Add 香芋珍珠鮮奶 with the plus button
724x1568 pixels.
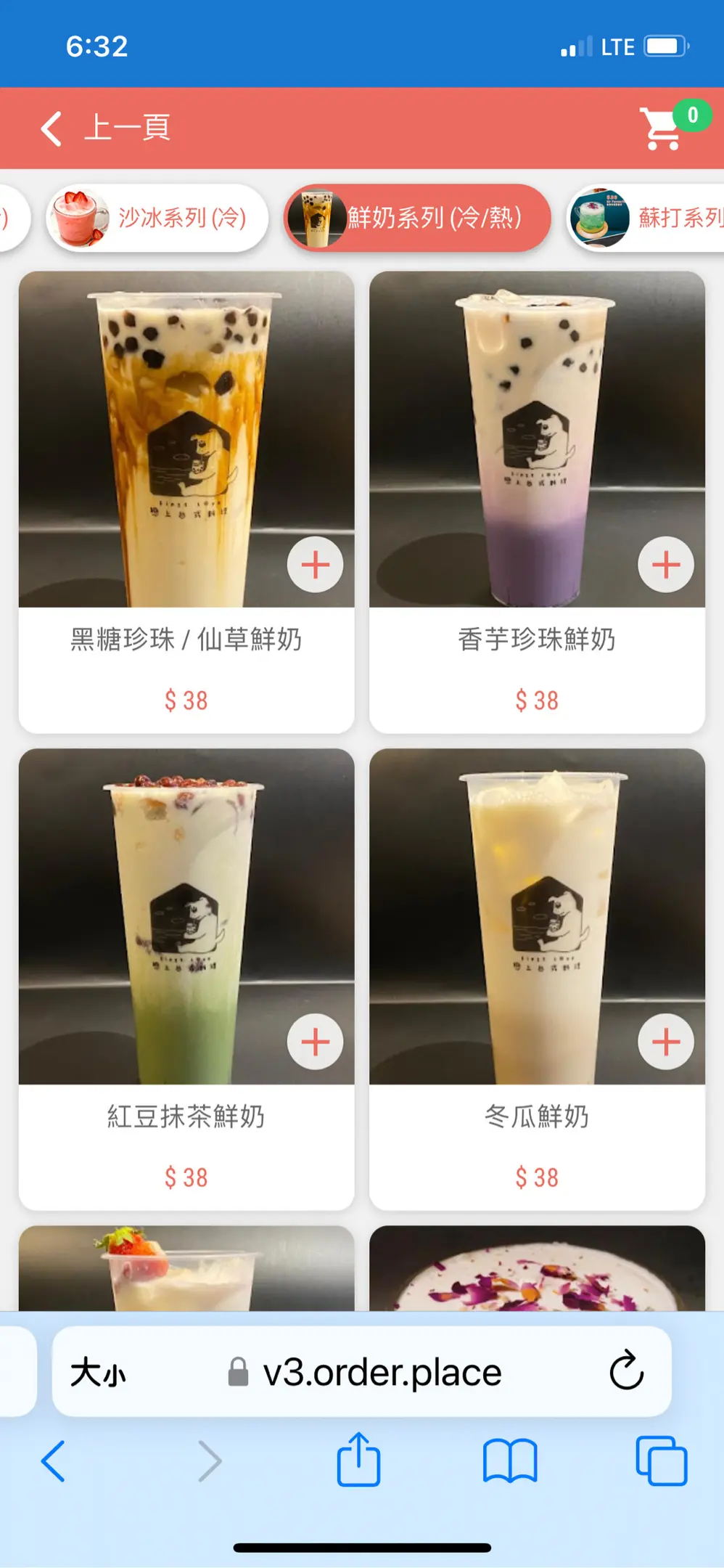[x=666, y=565]
